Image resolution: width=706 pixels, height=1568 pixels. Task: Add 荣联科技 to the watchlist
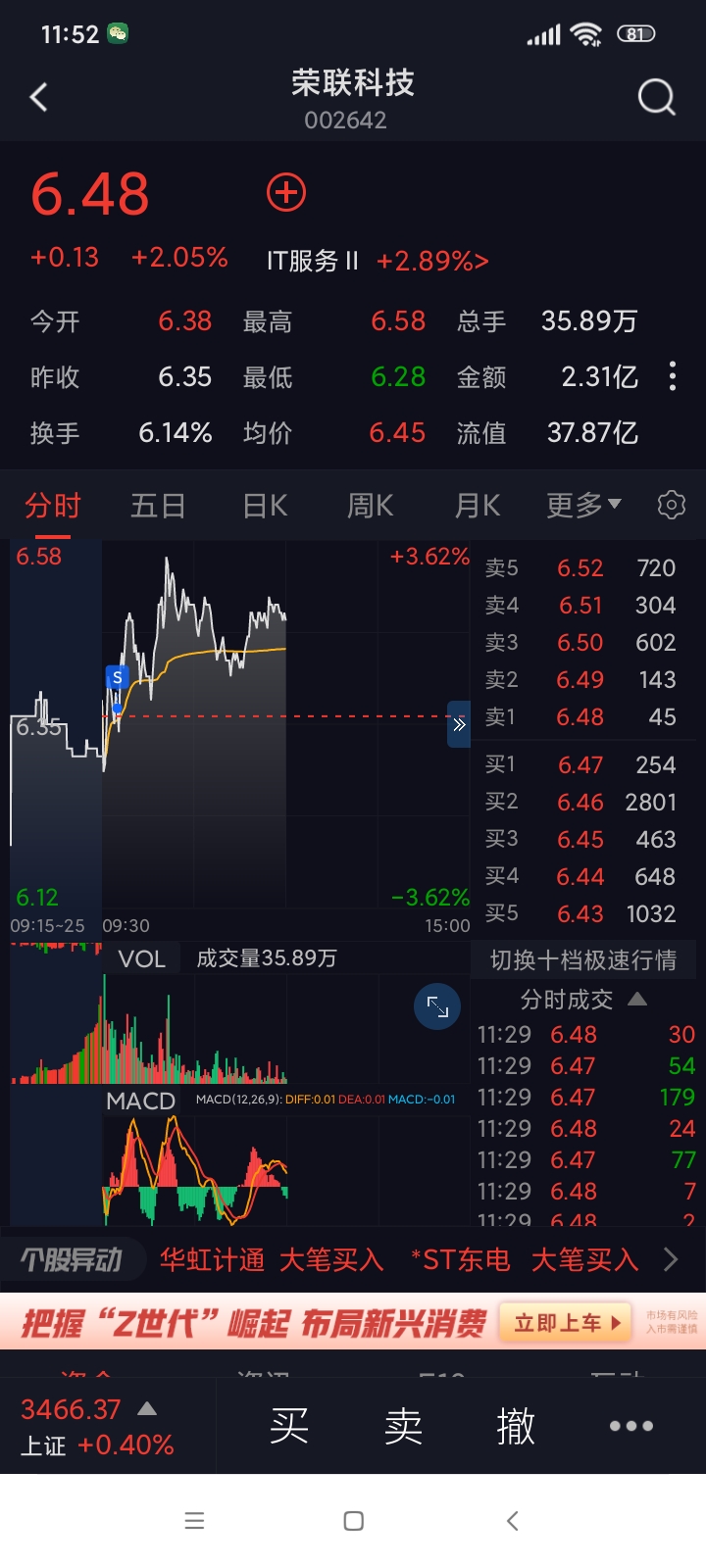286,193
